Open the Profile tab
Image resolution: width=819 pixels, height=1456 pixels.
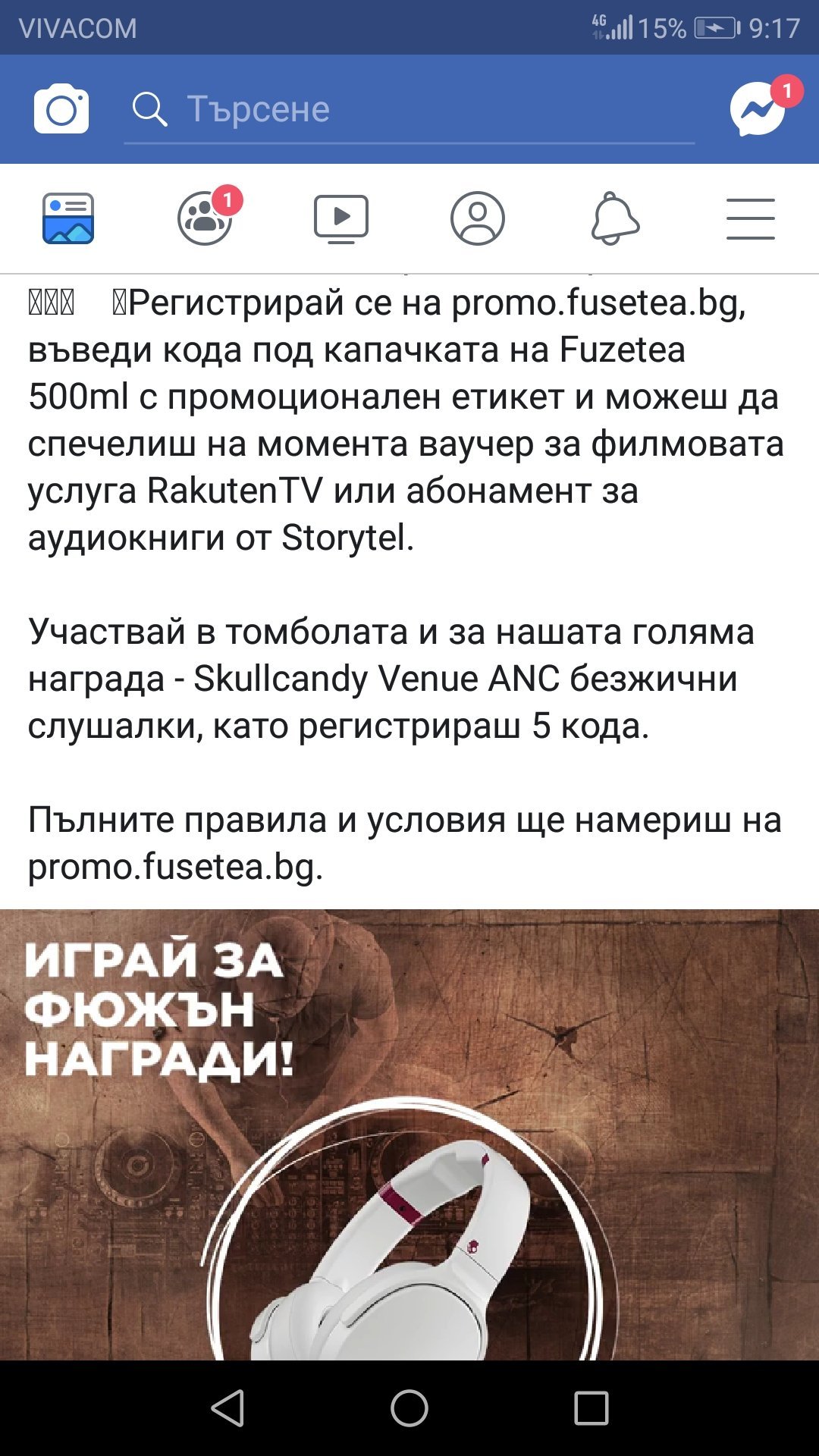[x=478, y=218]
